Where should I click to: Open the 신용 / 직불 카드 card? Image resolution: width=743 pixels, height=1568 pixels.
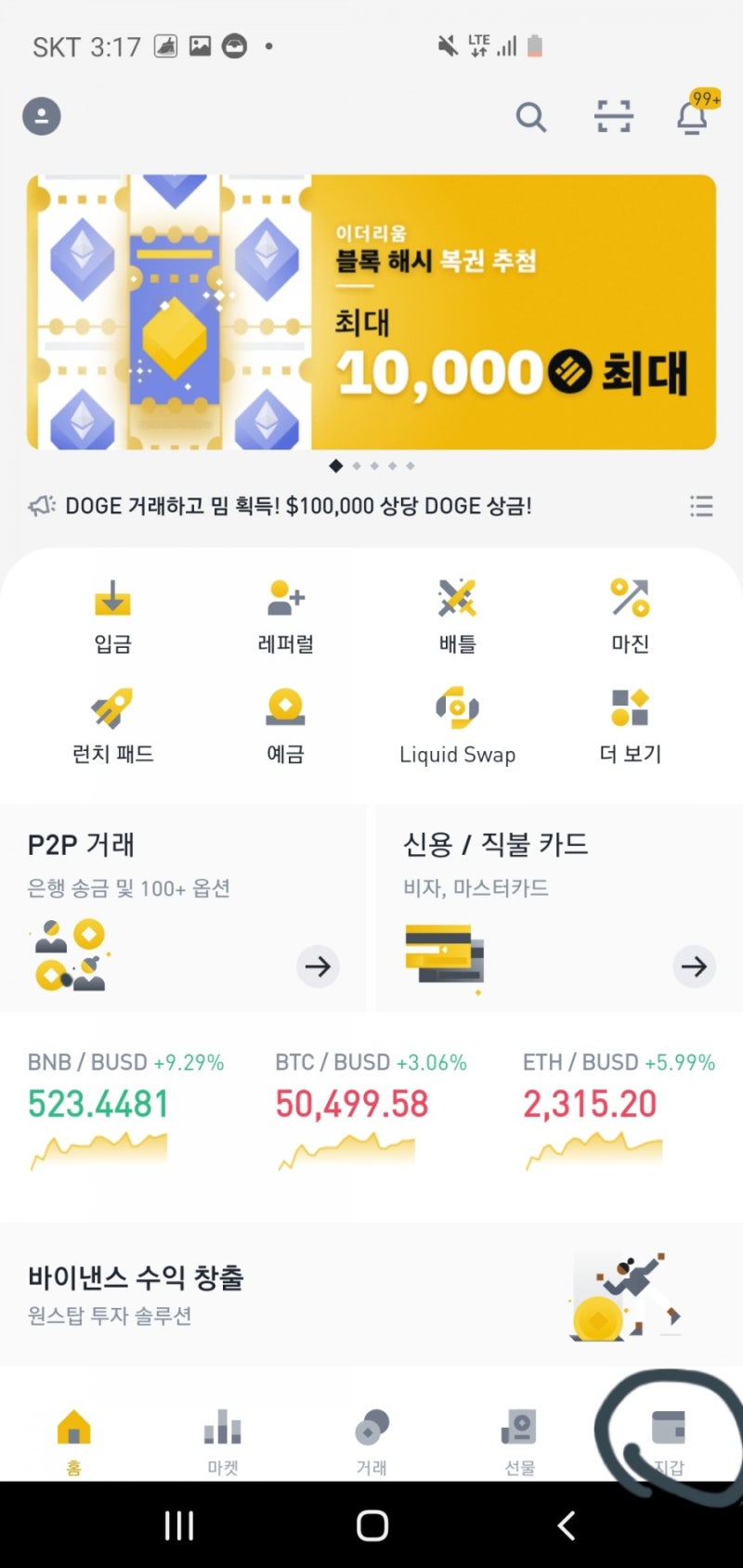click(x=559, y=908)
